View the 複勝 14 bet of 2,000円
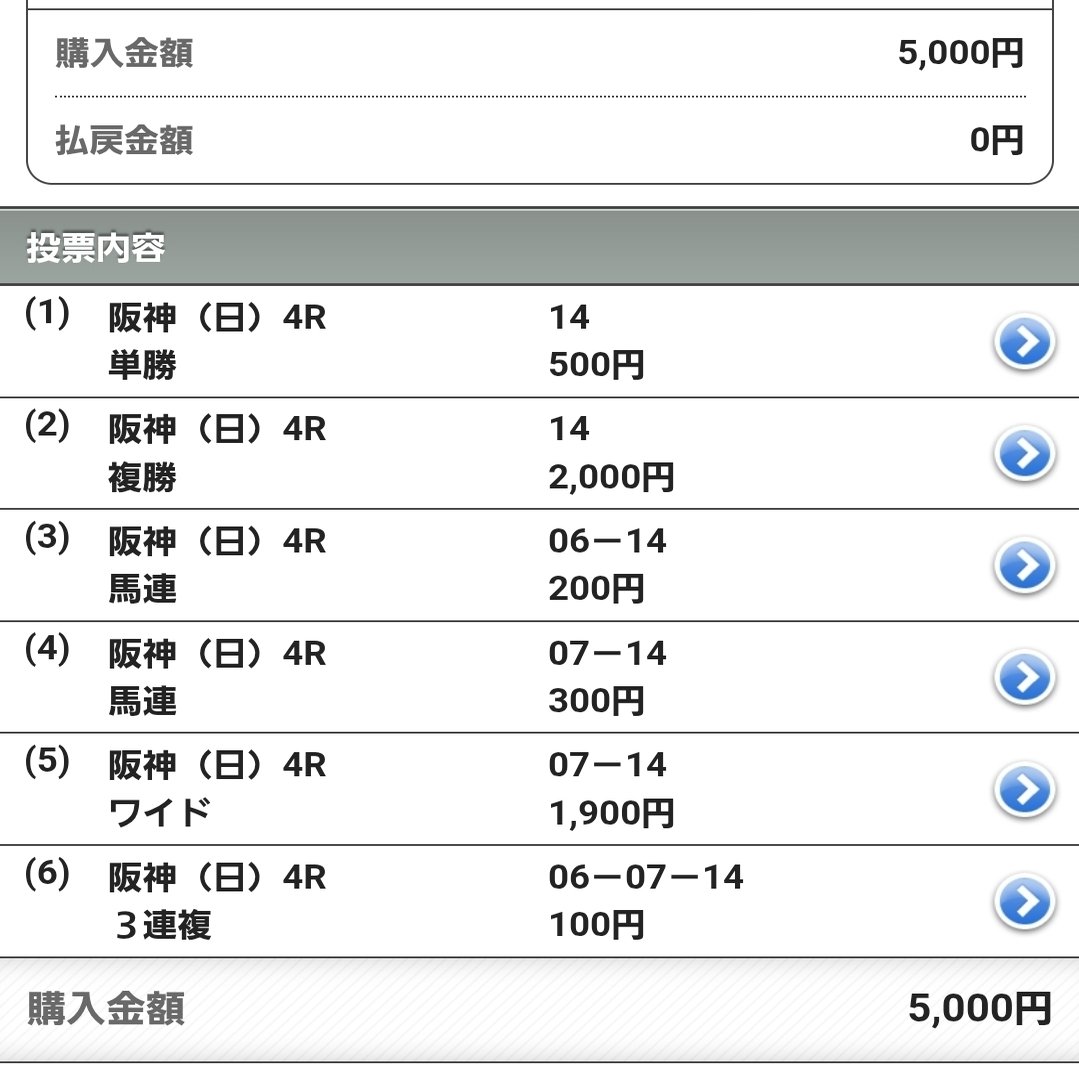 point(1024,455)
